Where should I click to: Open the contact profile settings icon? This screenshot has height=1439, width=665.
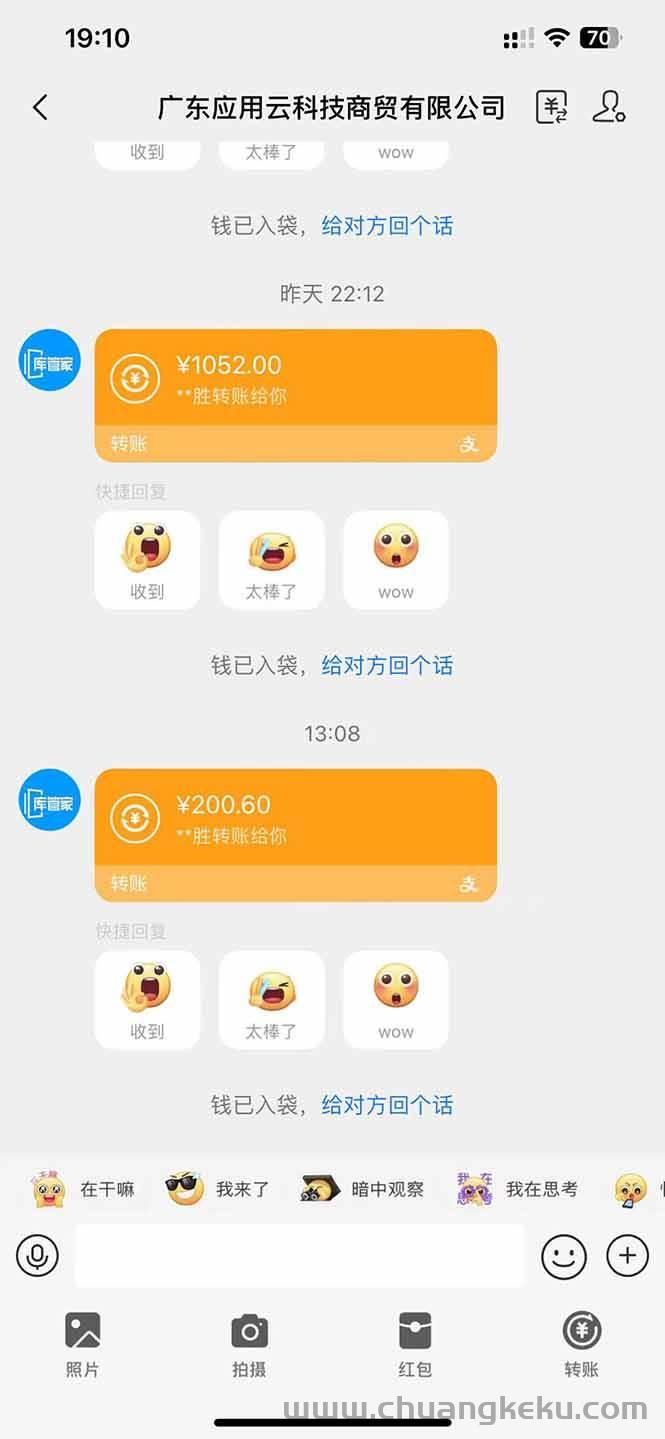(x=609, y=107)
